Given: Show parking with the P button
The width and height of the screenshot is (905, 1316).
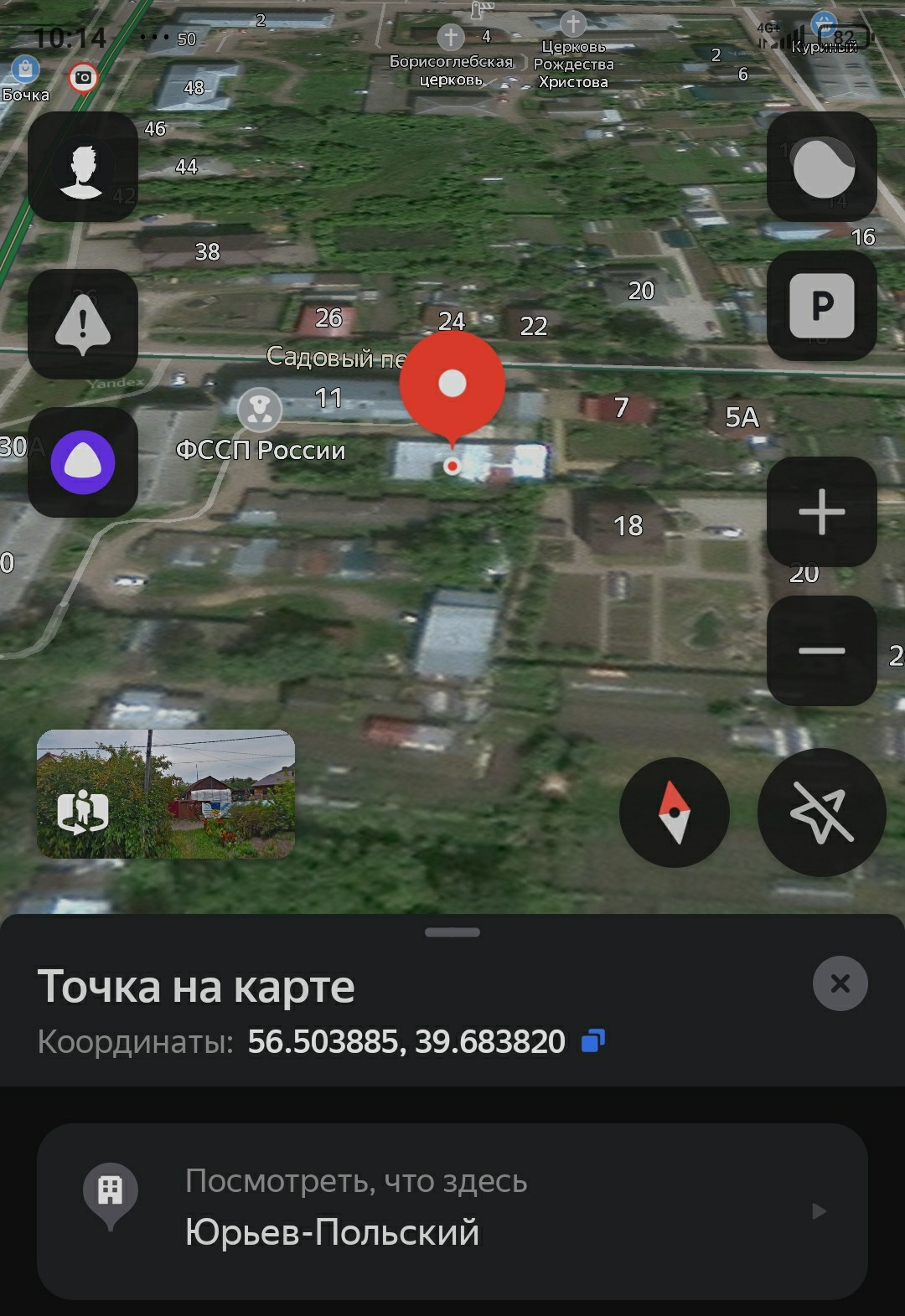Looking at the screenshot, I should click(821, 306).
